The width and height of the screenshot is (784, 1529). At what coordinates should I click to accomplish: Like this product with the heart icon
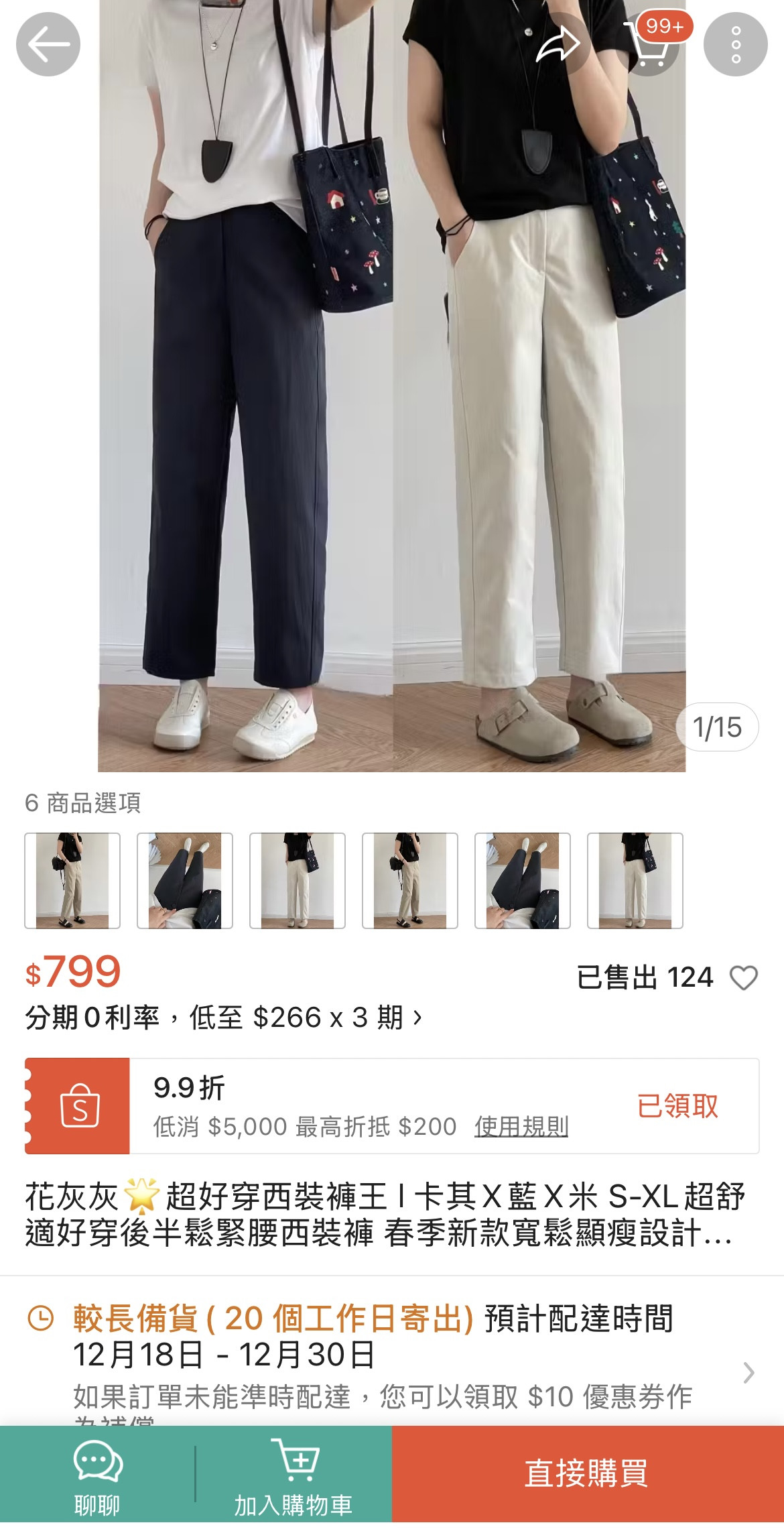(743, 977)
